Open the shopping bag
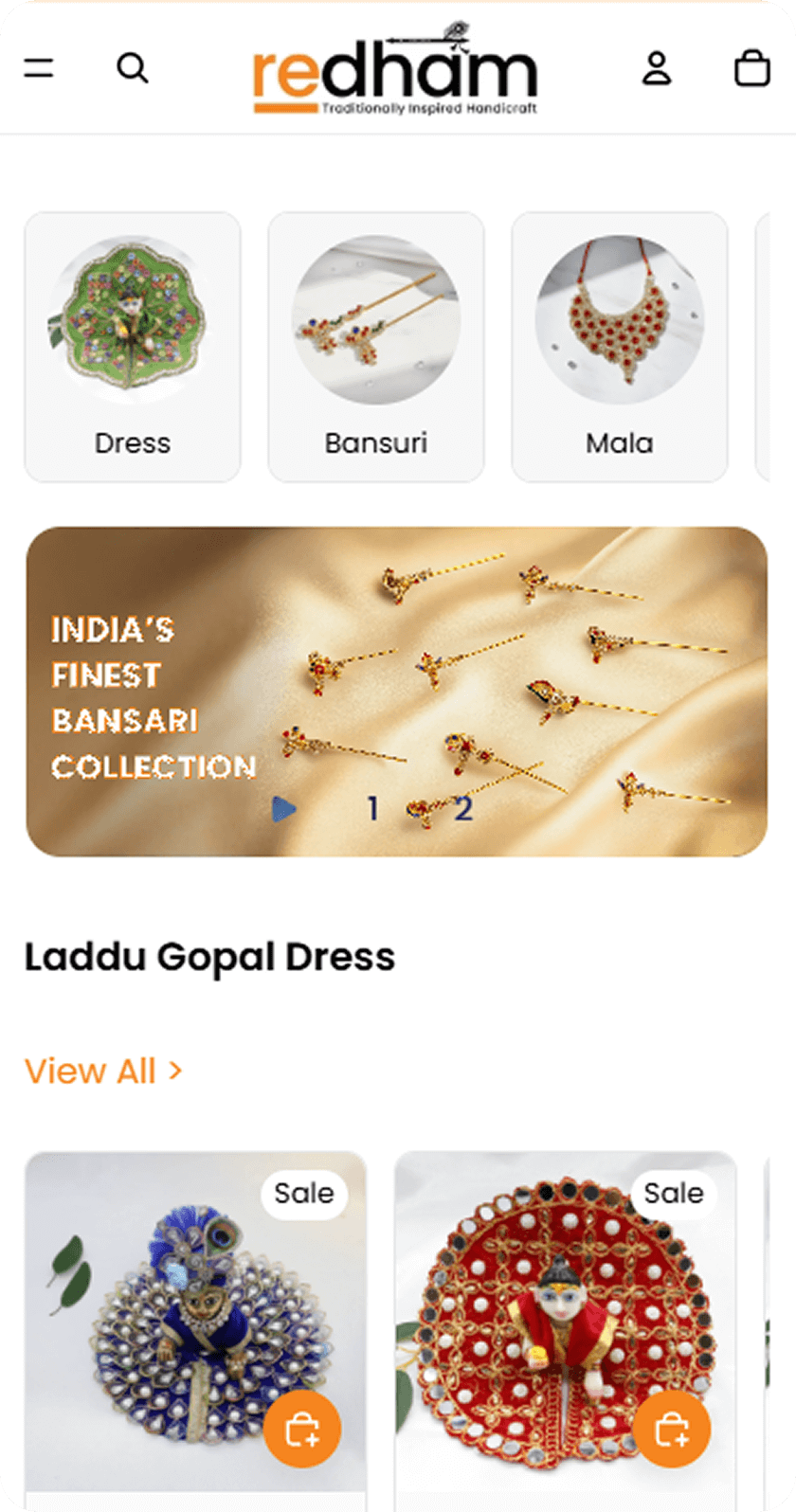Viewport: 796px width, 1512px height. [752, 68]
